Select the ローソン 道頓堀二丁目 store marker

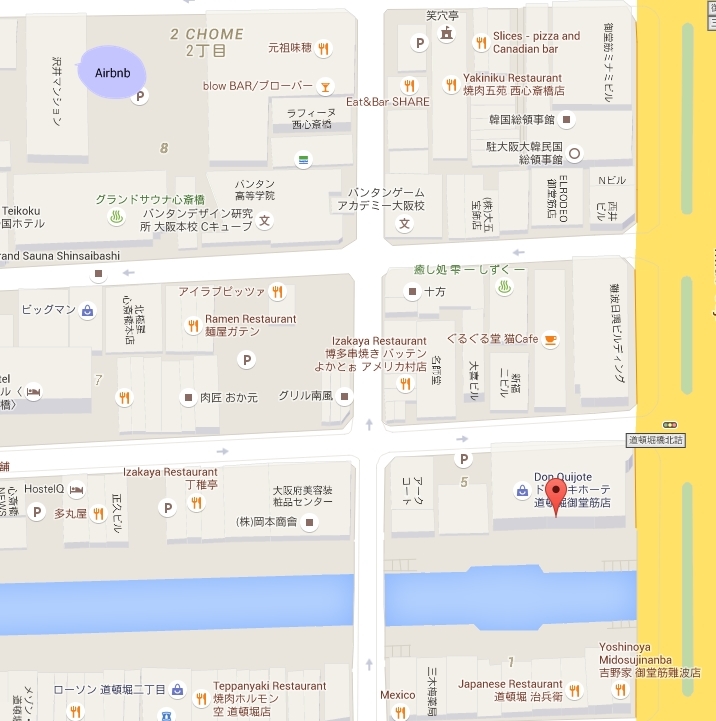click(177, 690)
